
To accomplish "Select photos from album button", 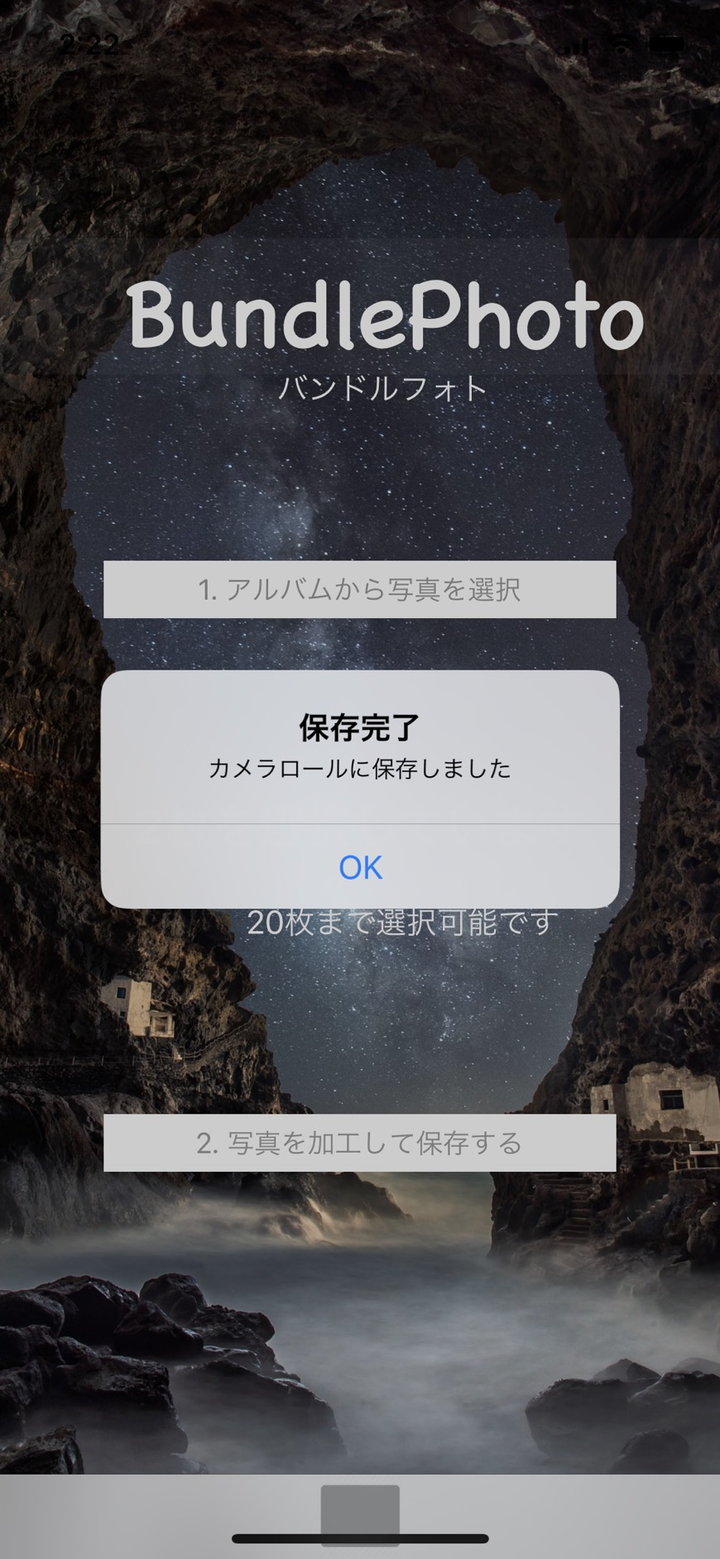I will point(359,589).
